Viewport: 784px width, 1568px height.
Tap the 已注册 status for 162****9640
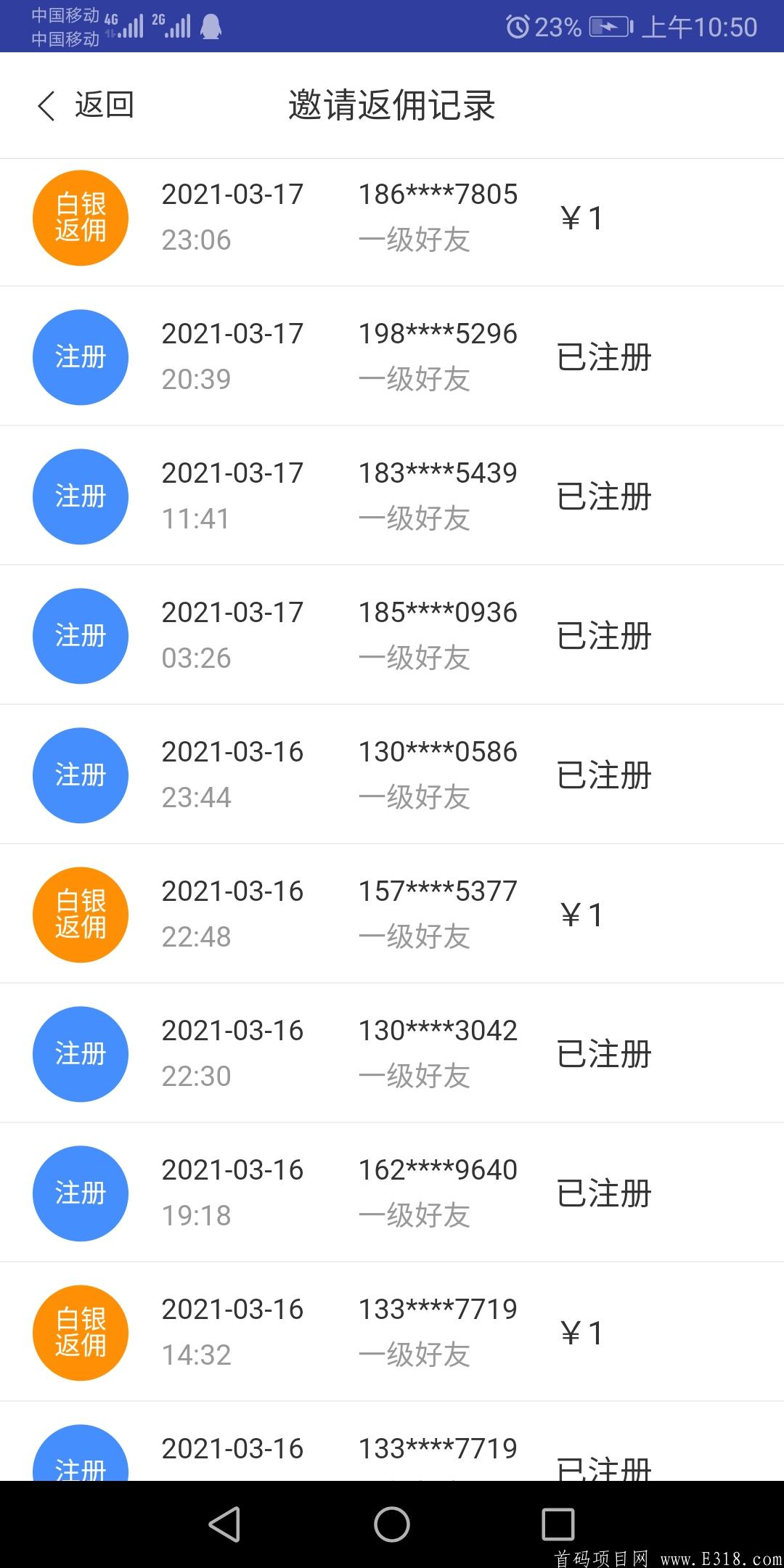pyautogui.click(x=606, y=1193)
